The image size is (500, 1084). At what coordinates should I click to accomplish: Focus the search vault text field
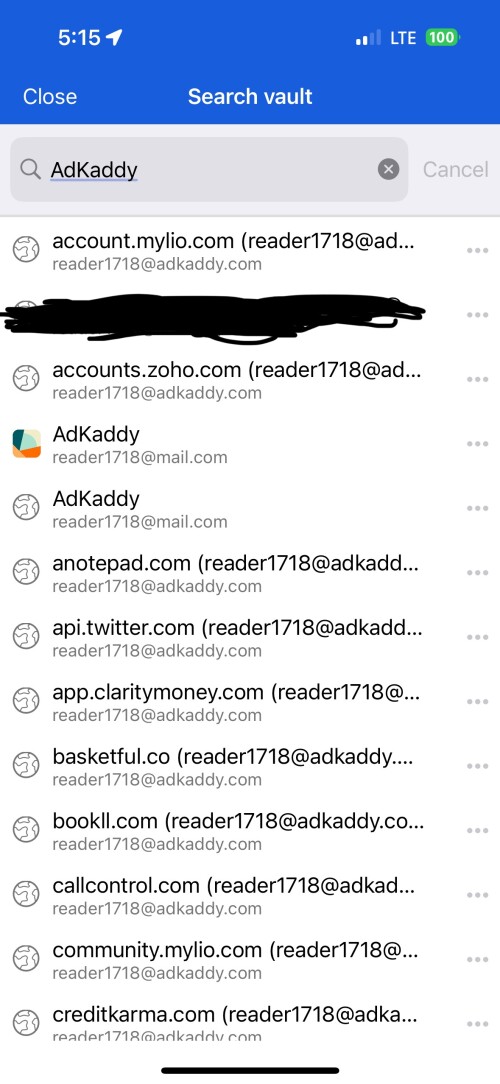209,169
